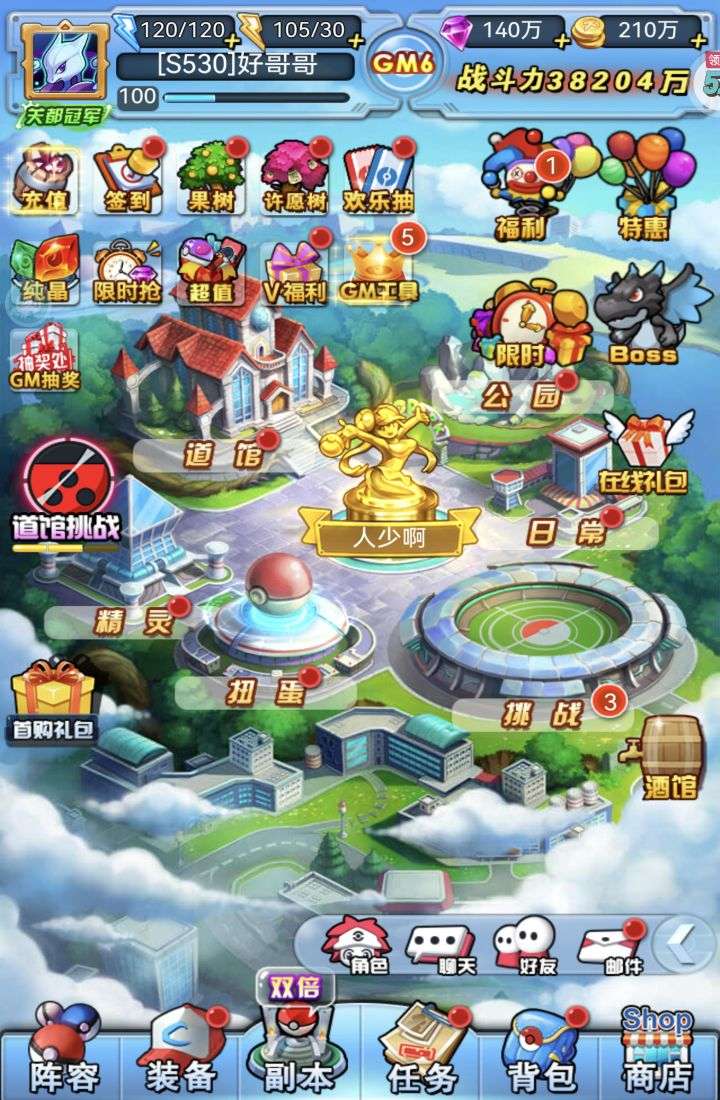Claim the 在线礼包 online gift pack
The height and width of the screenshot is (1100, 720).
click(644, 452)
